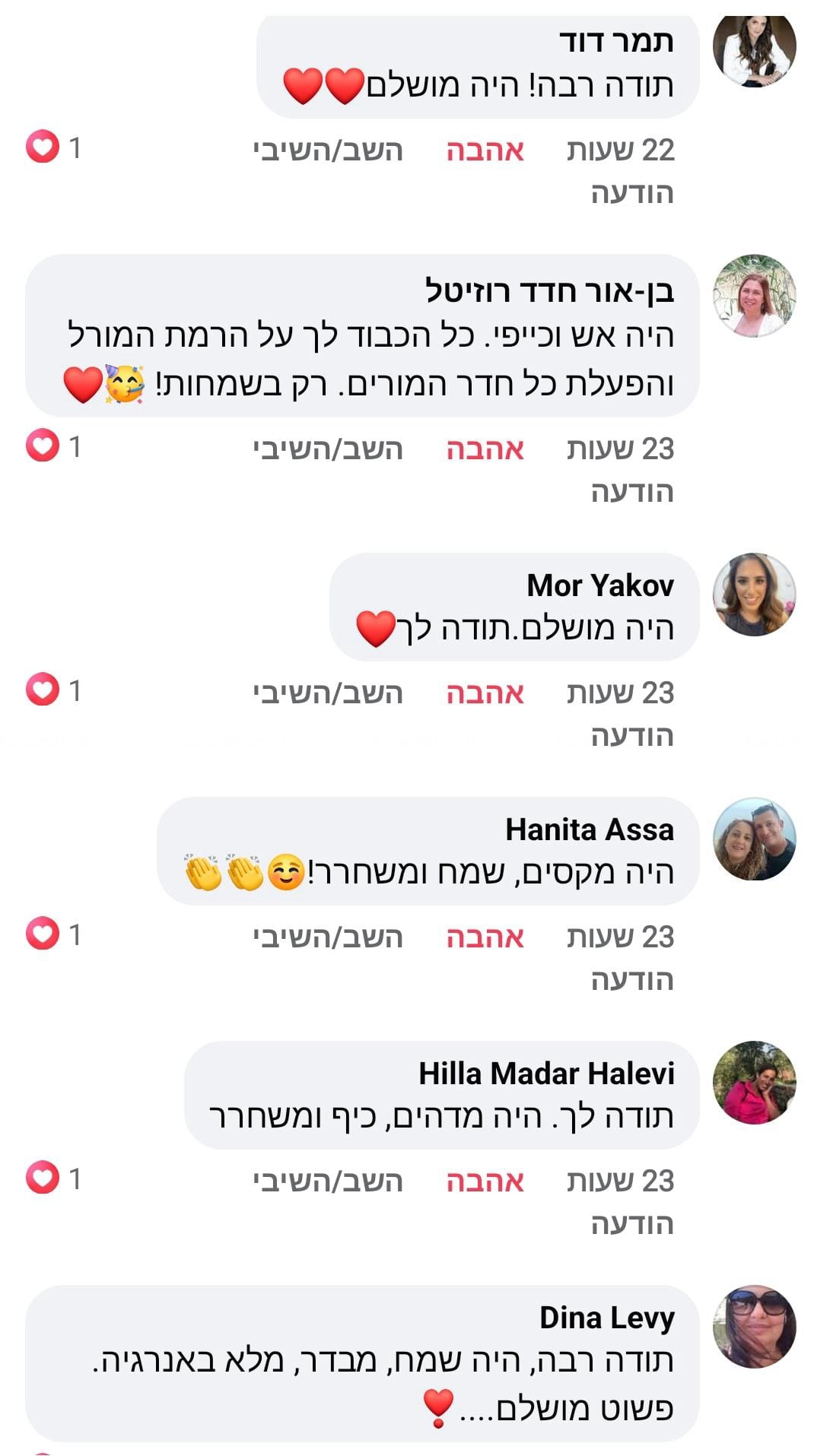The width and height of the screenshot is (814, 1456).
Task: Open Hanita Assa's profile name
Action: 590,830
